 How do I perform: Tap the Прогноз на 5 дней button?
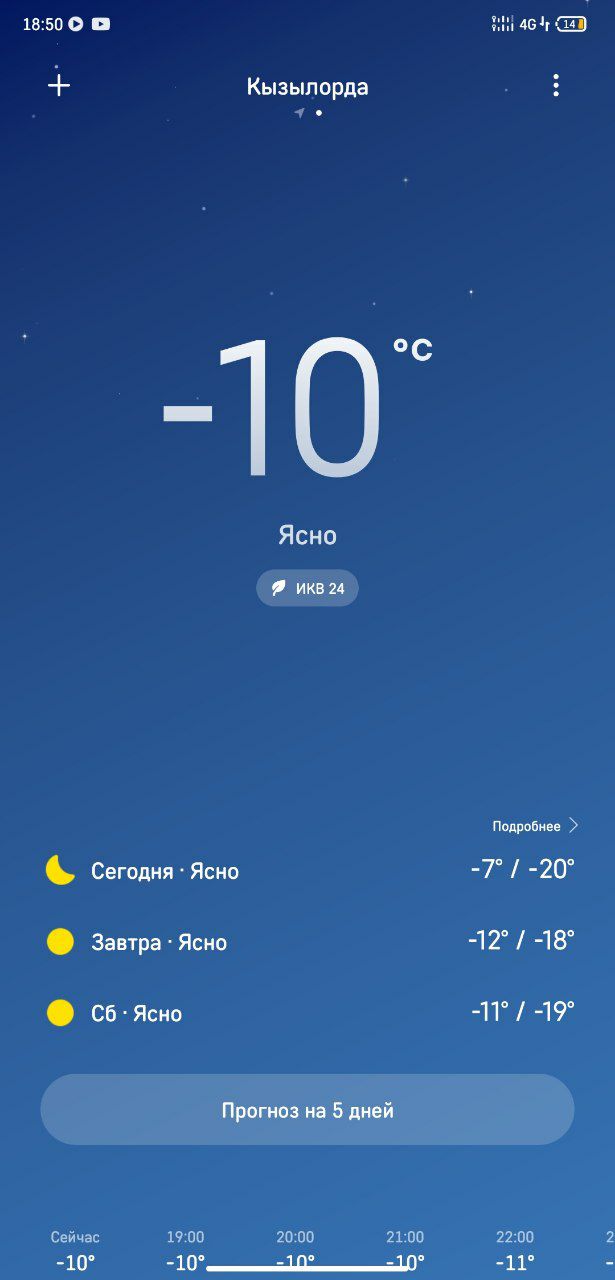pos(307,1110)
